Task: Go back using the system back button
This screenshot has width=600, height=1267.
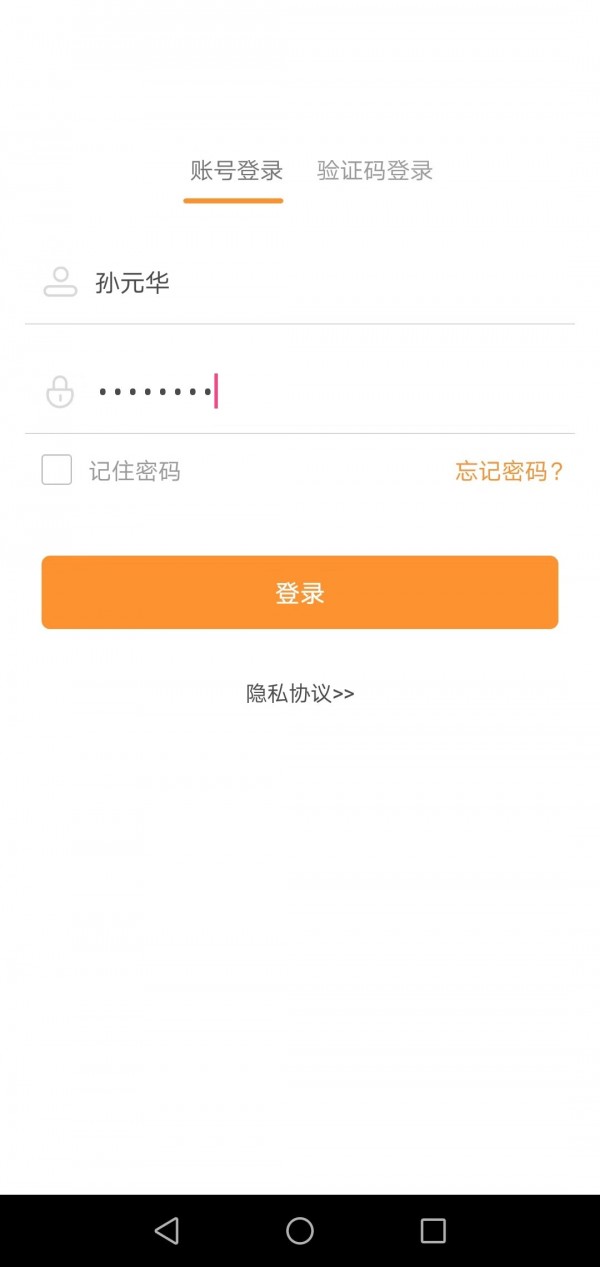Action: click(167, 1230)
